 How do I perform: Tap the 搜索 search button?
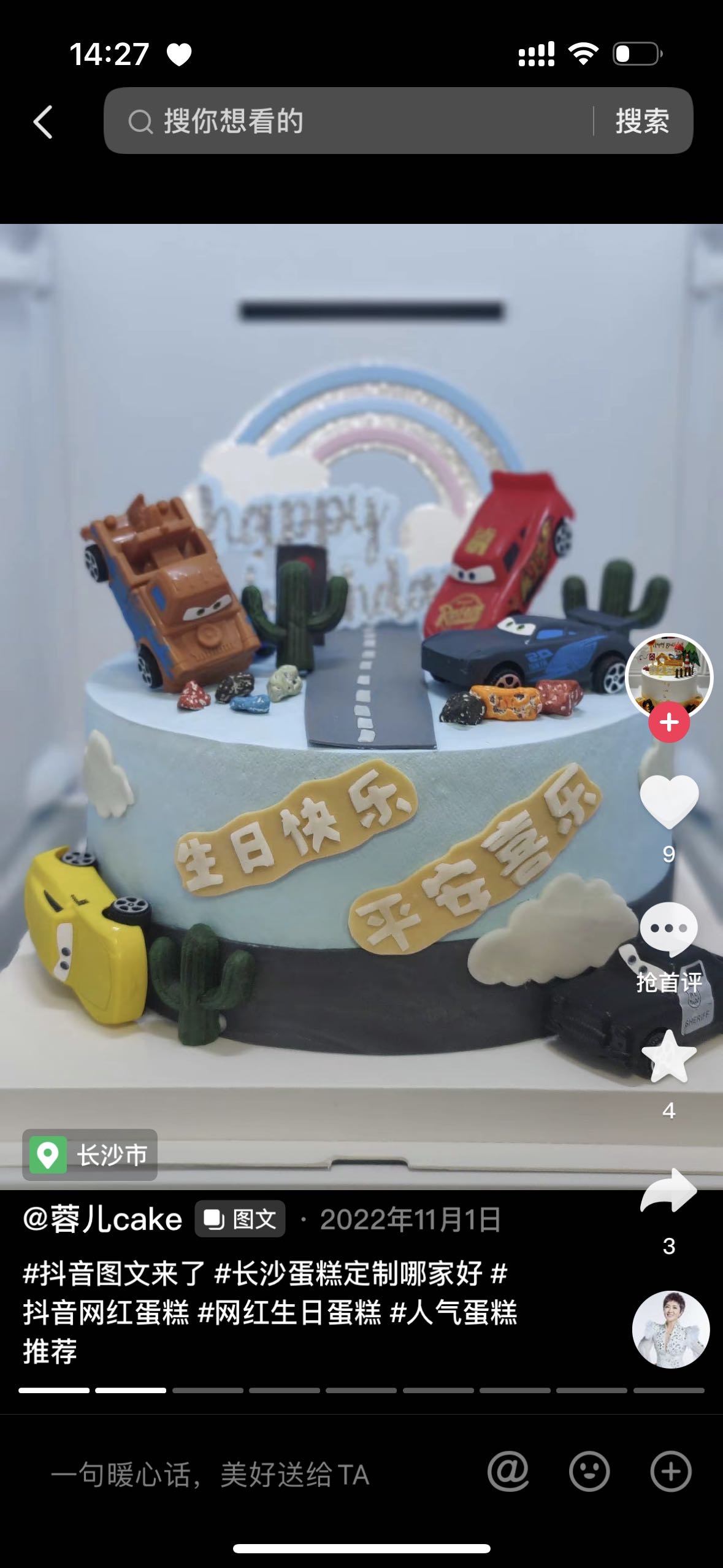(642, 121)
